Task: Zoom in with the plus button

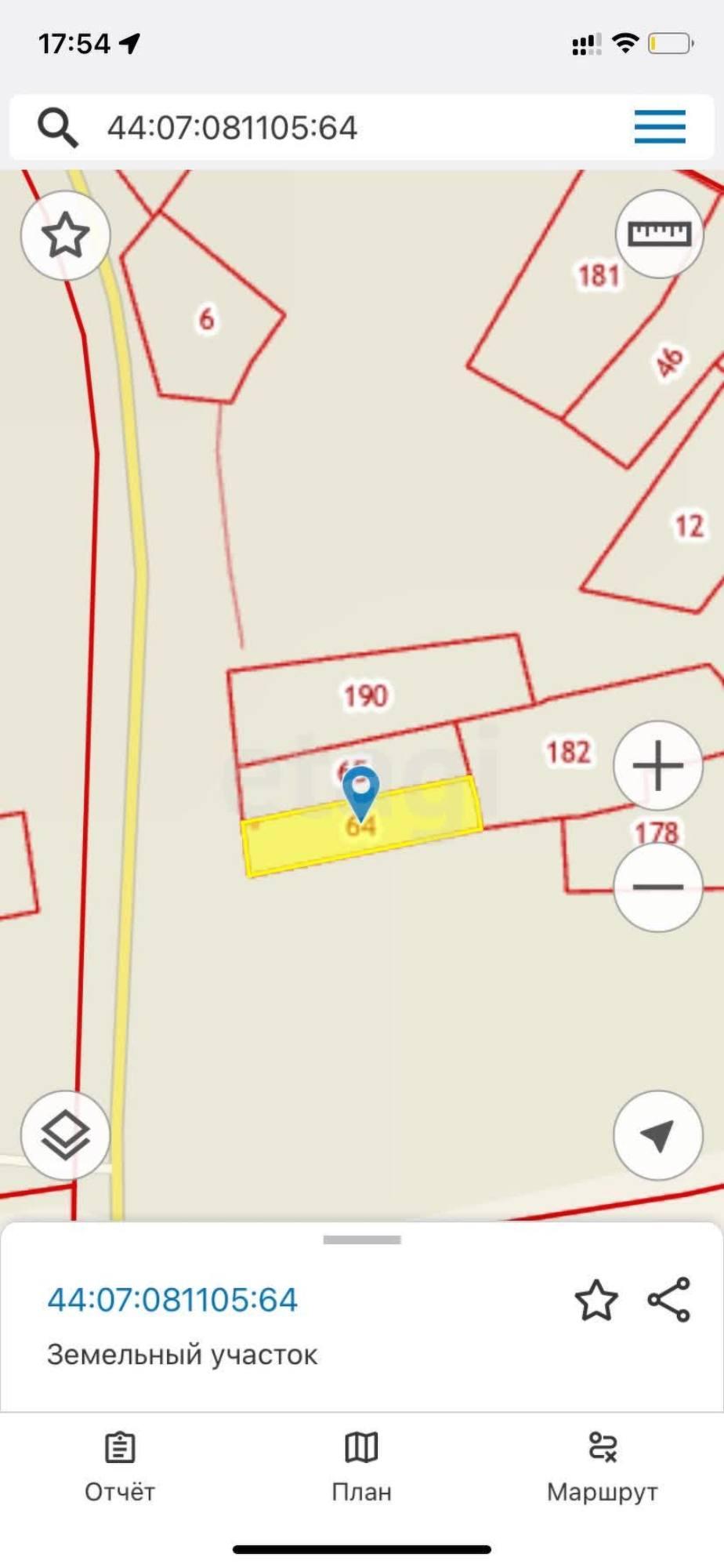Action: point(657,765)
